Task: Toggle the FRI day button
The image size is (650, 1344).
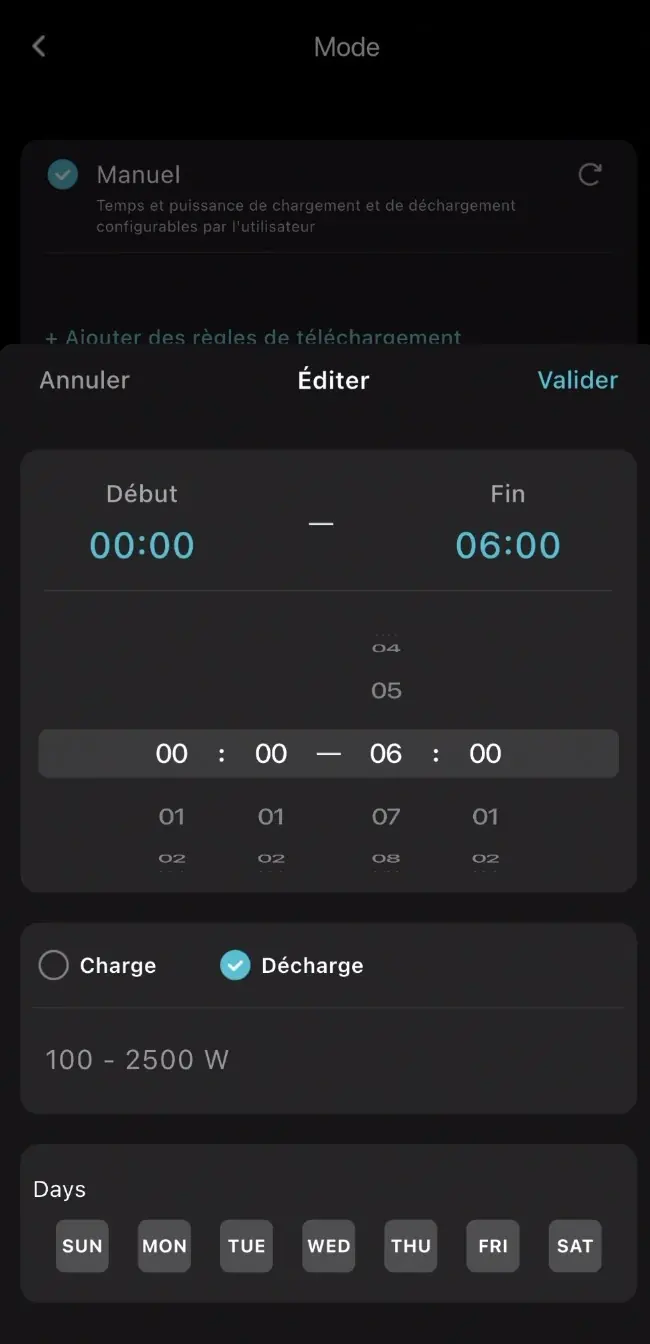Action: (x=493, y=1246)
